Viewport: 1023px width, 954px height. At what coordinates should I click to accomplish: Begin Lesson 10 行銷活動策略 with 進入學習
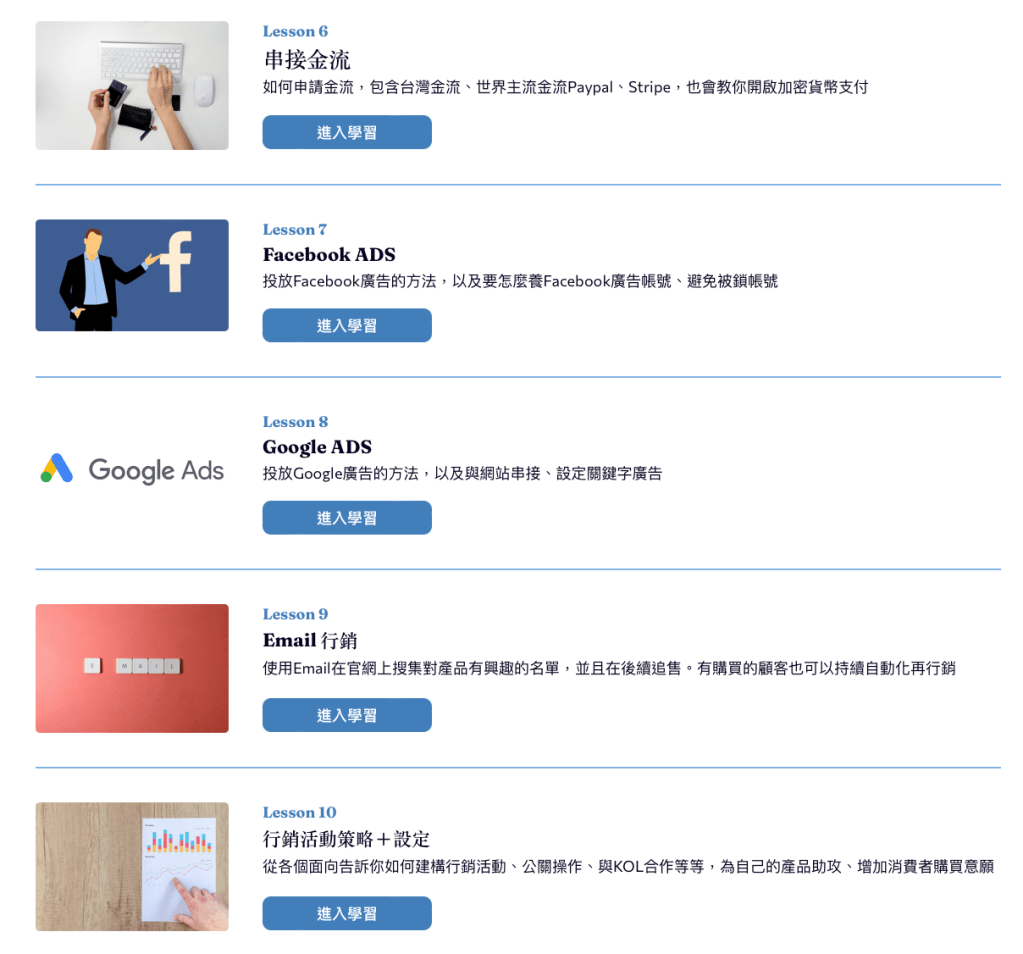346,913
